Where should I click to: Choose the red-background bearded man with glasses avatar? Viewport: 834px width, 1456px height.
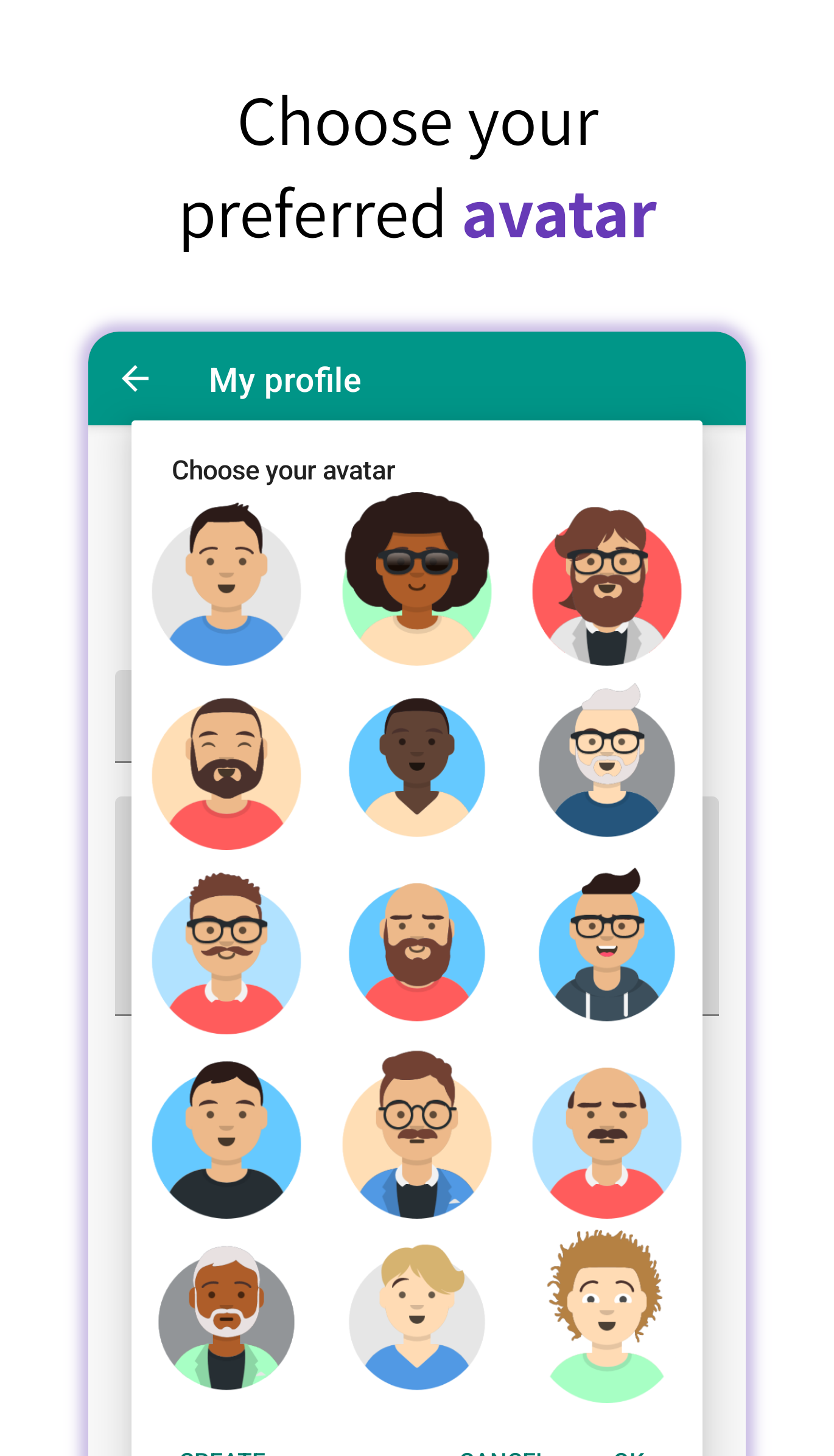point(607,587)
